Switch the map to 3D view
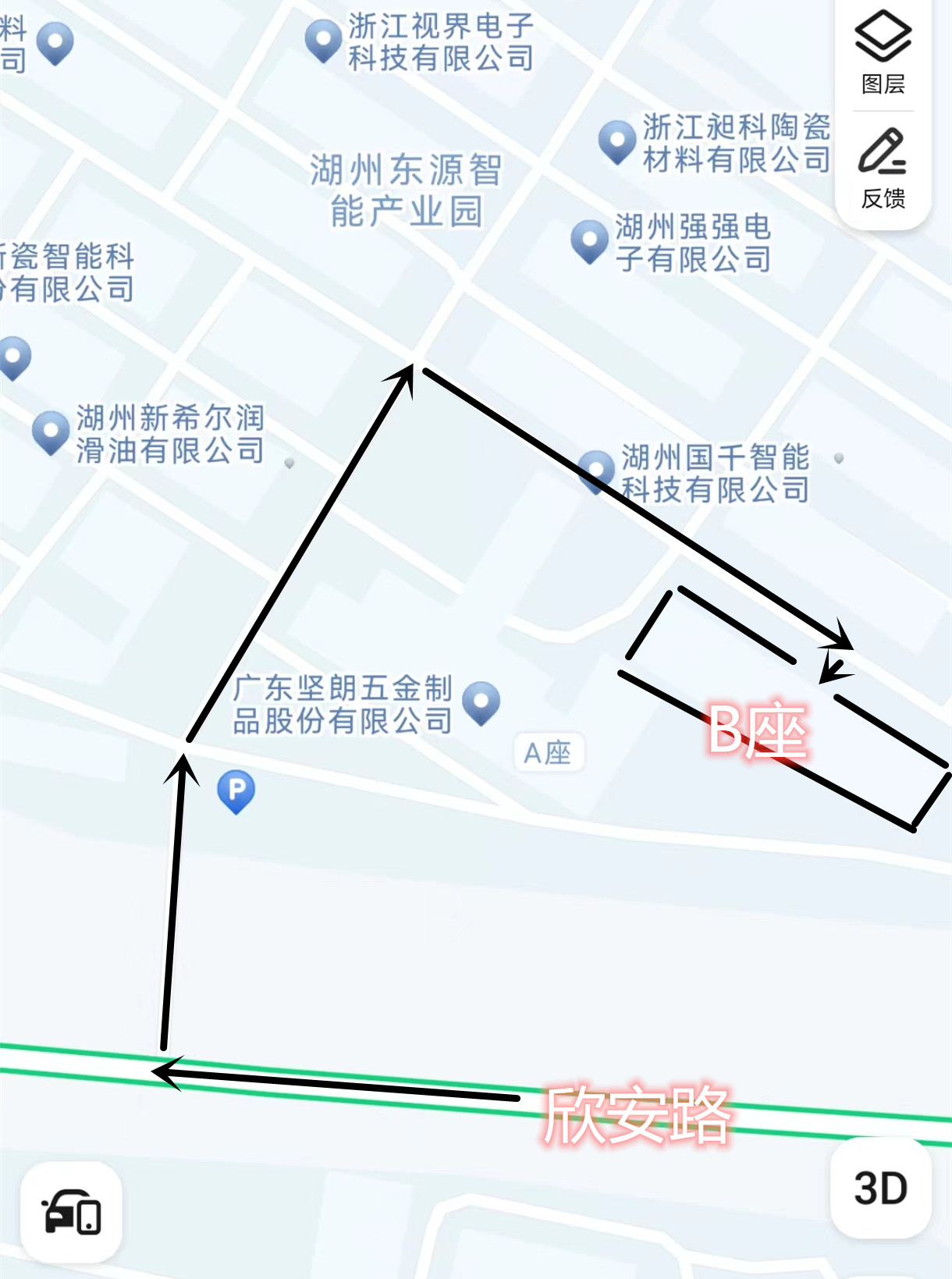Viewport: 952px width, 1279px height. 881,1188
